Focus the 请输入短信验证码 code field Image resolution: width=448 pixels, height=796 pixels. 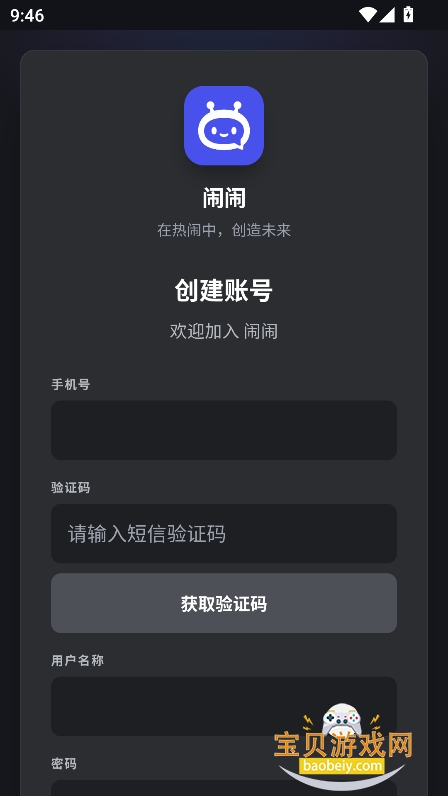(223, 533)
